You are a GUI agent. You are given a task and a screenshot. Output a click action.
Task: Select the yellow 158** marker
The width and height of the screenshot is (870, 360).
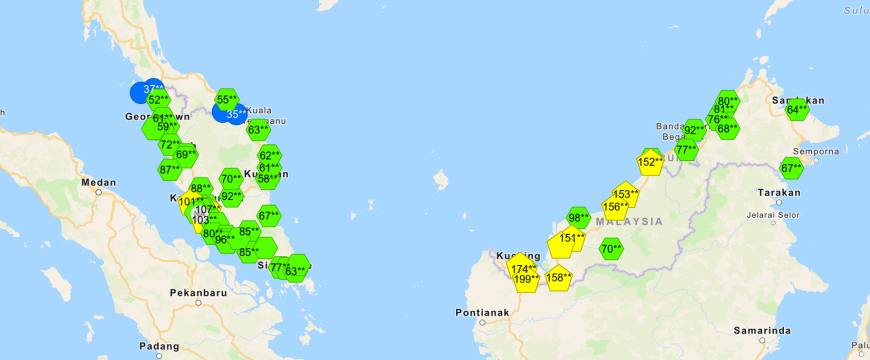(x=559, y=277)
